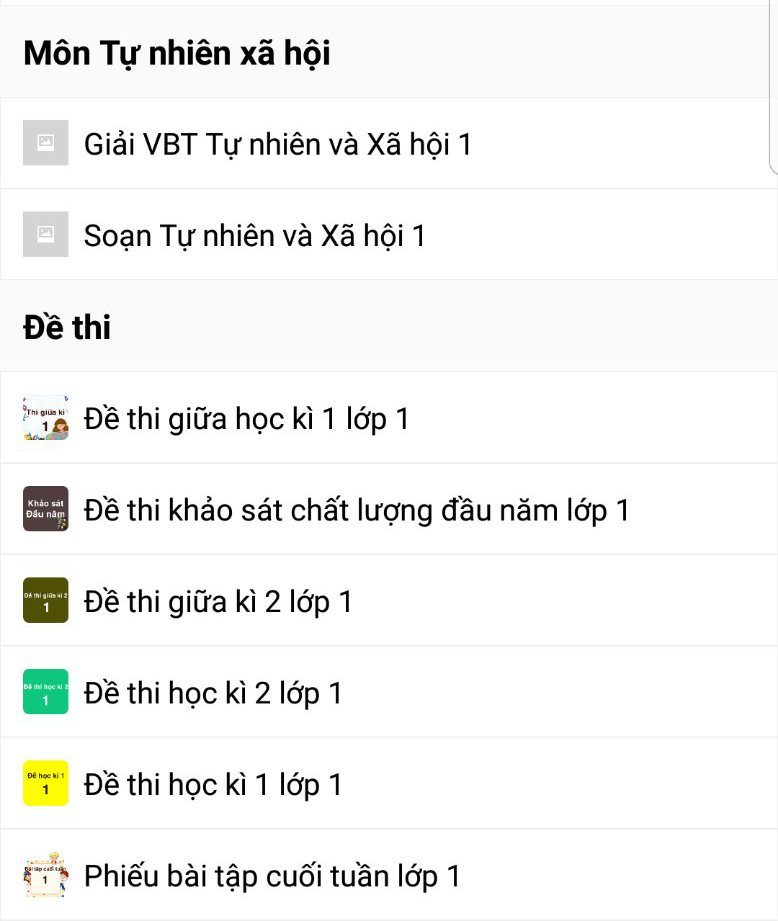Tap the 'Đề thi' section header
778x921 pixels.
pos(68,325)
